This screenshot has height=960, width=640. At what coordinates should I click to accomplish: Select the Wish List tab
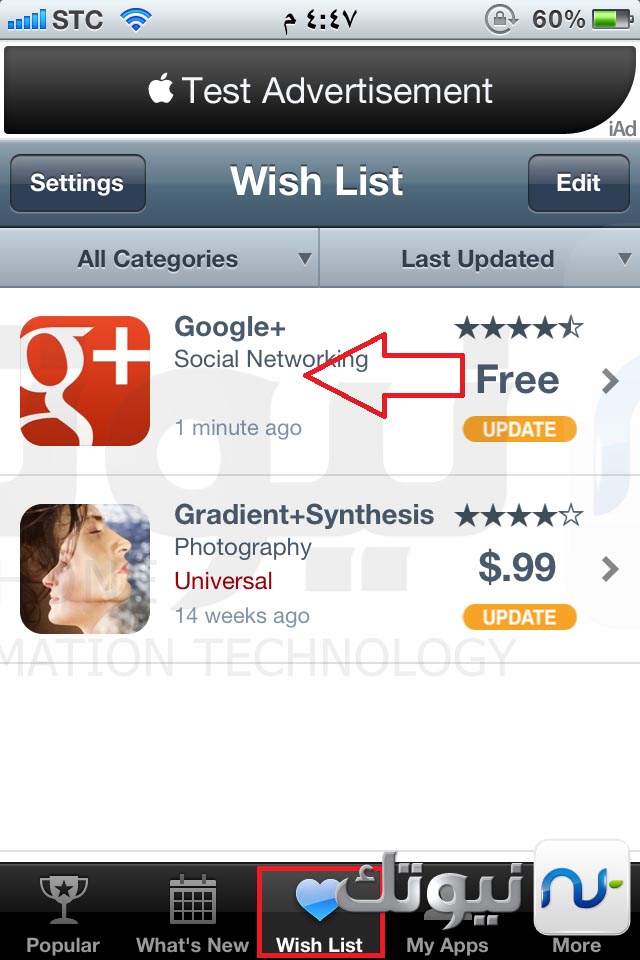point(320,915)
